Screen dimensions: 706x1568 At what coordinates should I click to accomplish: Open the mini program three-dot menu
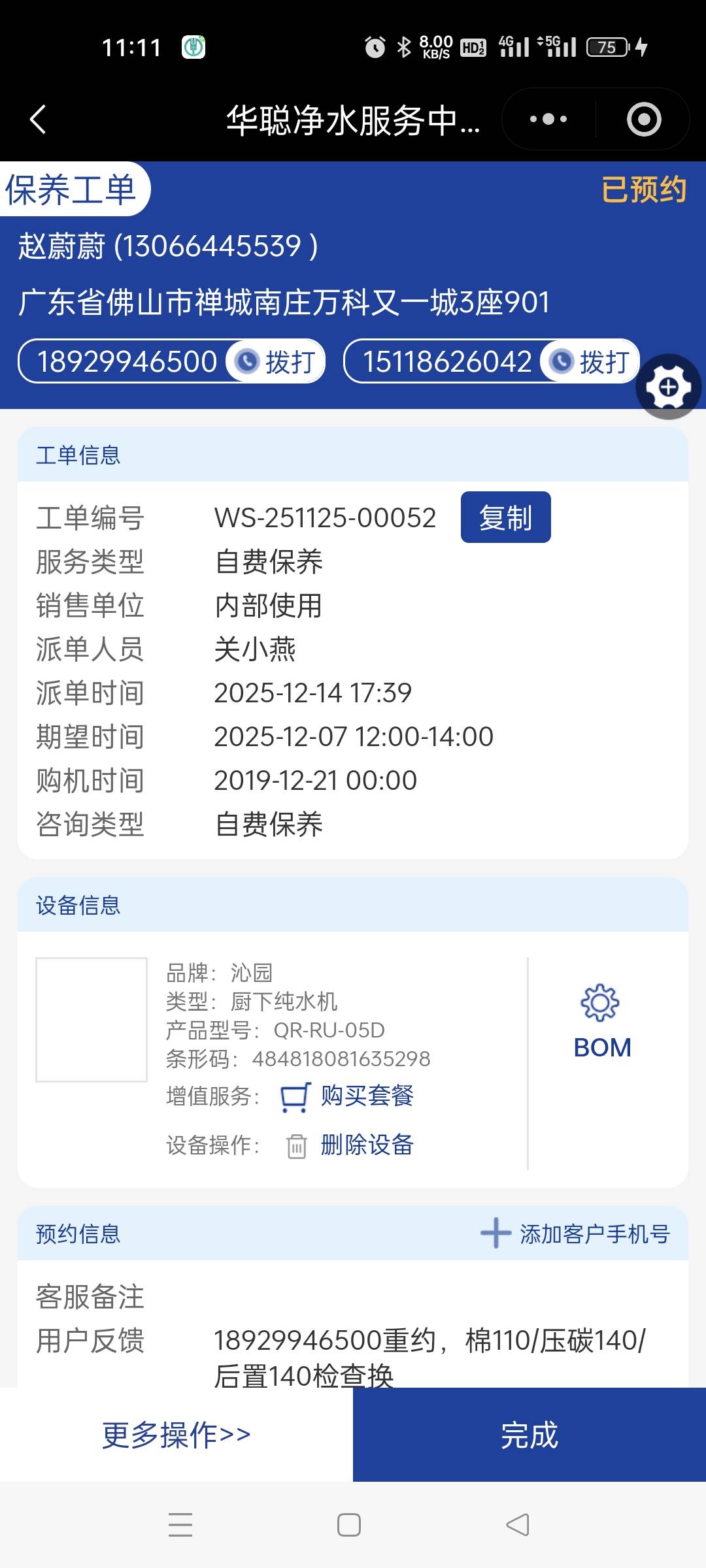point(548,120)
